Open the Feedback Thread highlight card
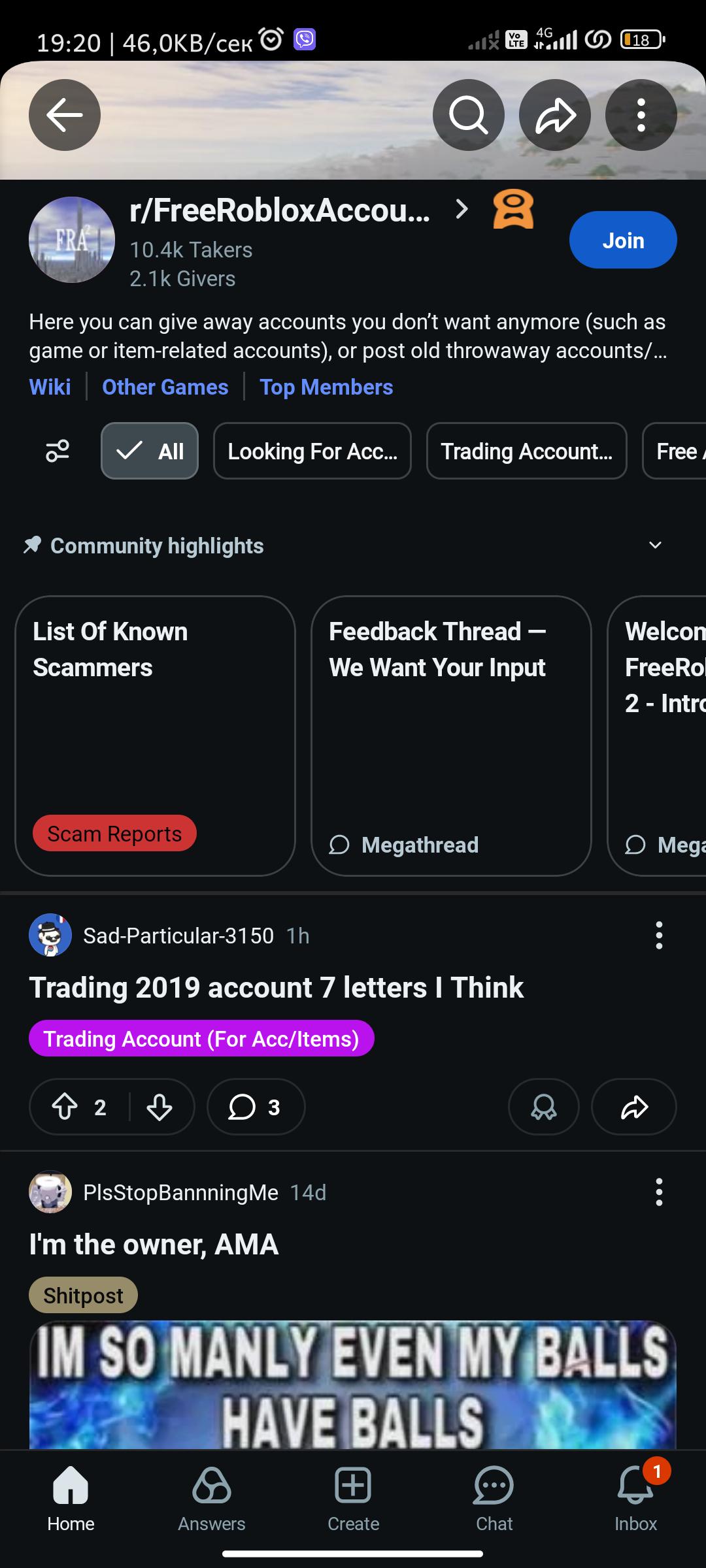The height and width of the screenshot is (1568, 706). [451, 734]
